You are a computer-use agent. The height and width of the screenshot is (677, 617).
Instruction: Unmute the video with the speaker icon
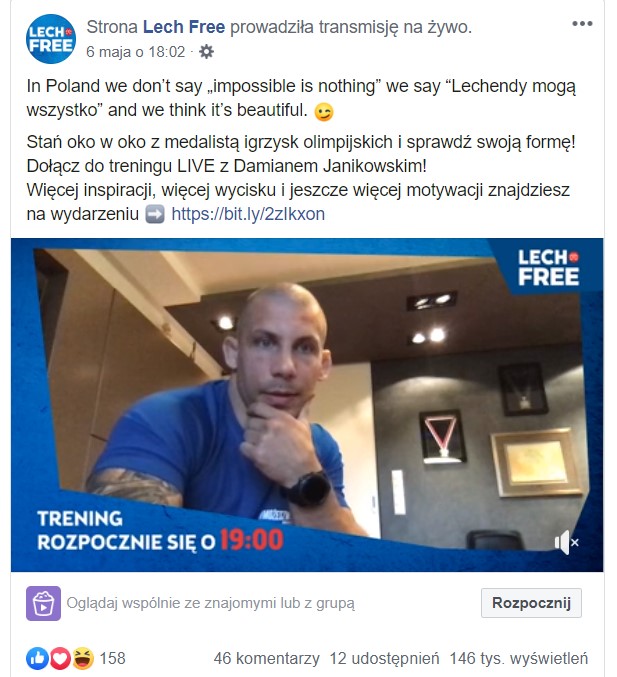coord(566,543)
